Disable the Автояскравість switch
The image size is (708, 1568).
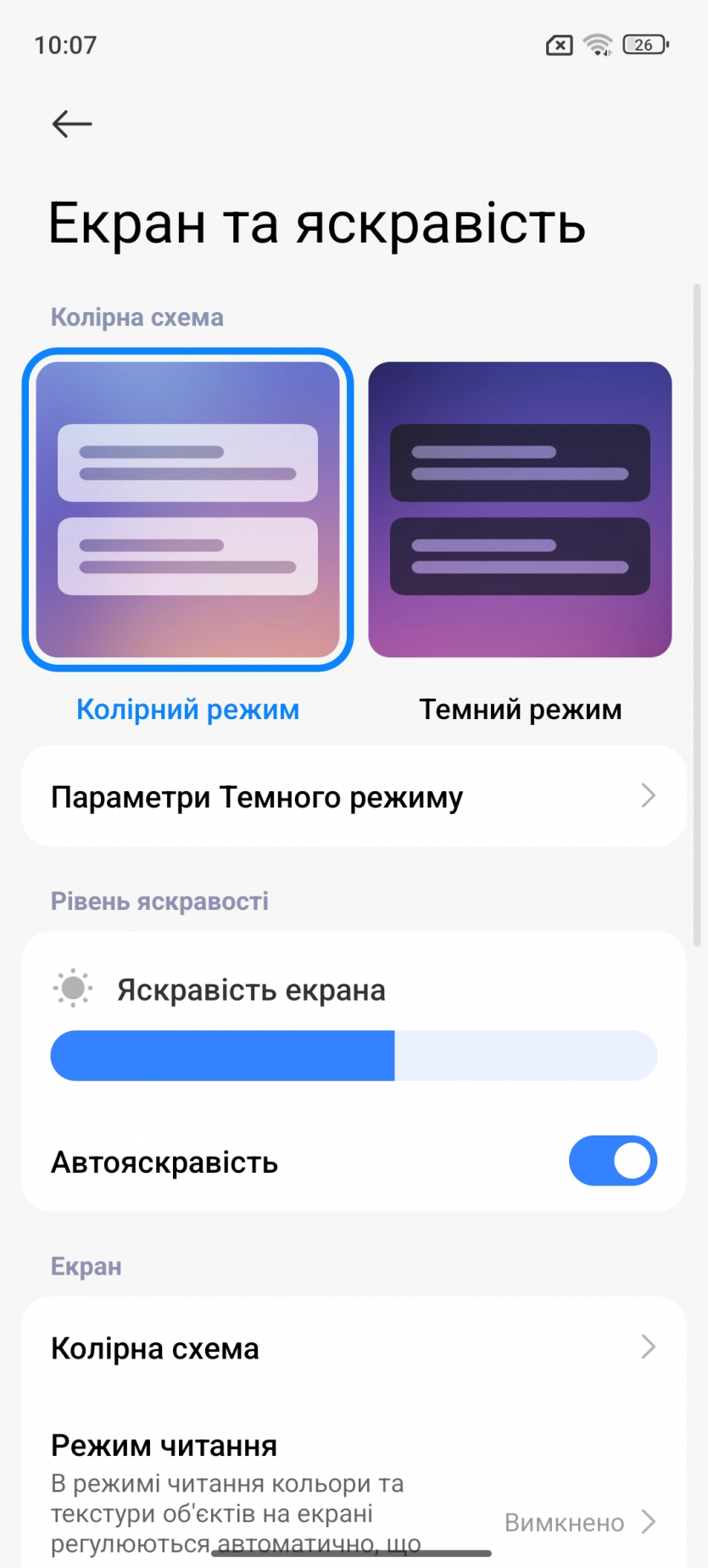pyautogui.click(x=612, y=1161)
